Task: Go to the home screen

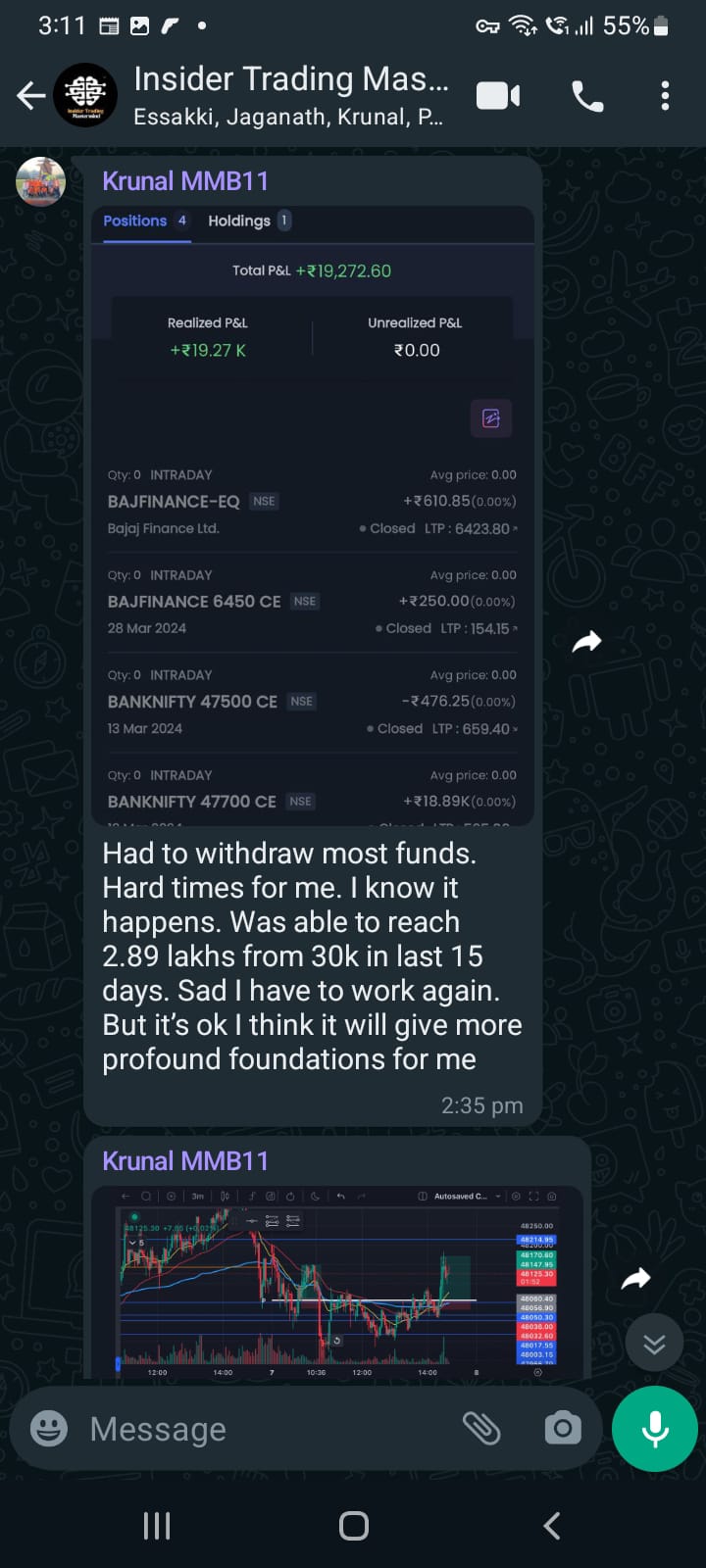Action: [x=353, y=1525]
